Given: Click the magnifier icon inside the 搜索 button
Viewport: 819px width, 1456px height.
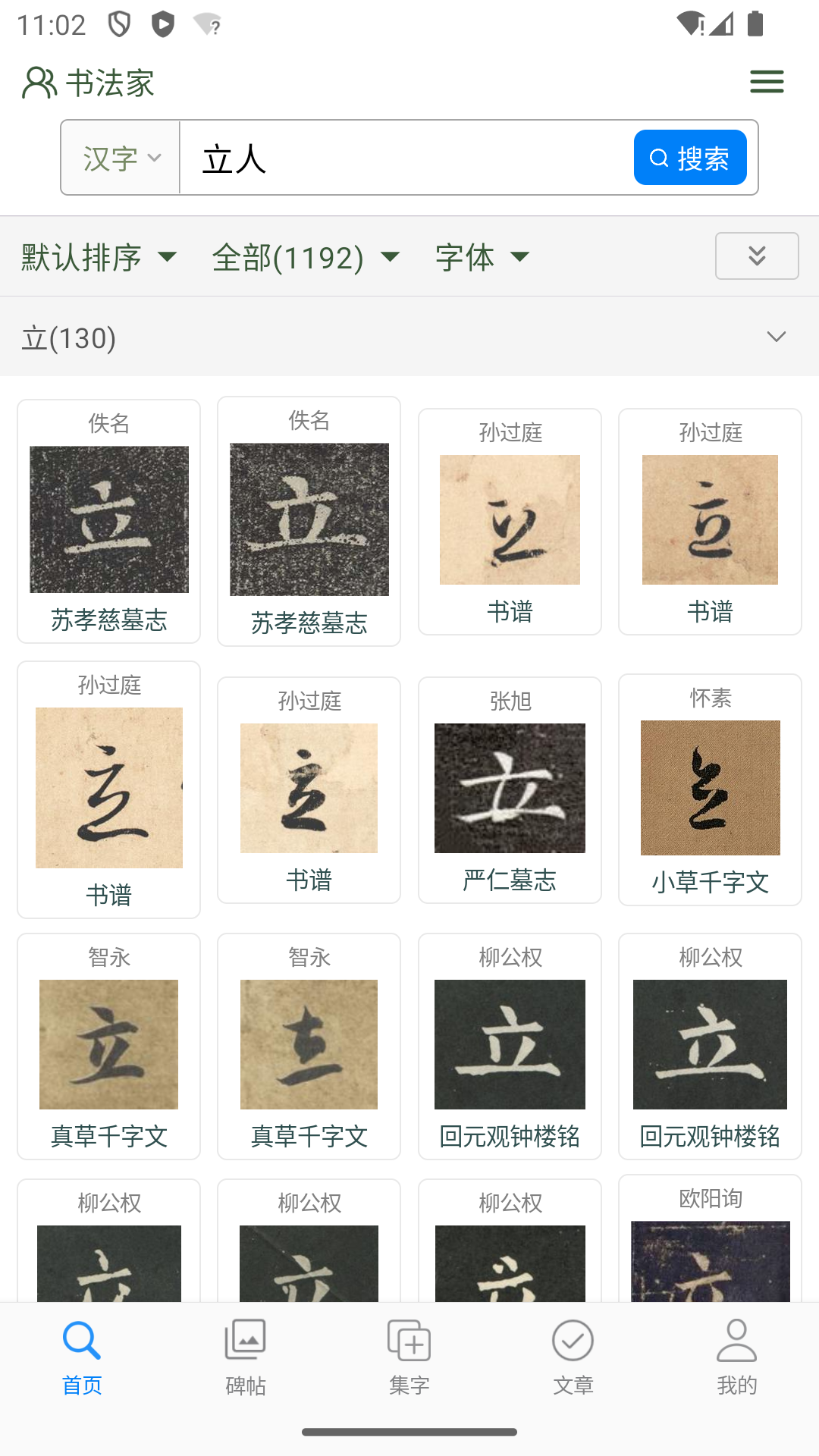Looking at the screenshot, I should [x=658, y=157].
